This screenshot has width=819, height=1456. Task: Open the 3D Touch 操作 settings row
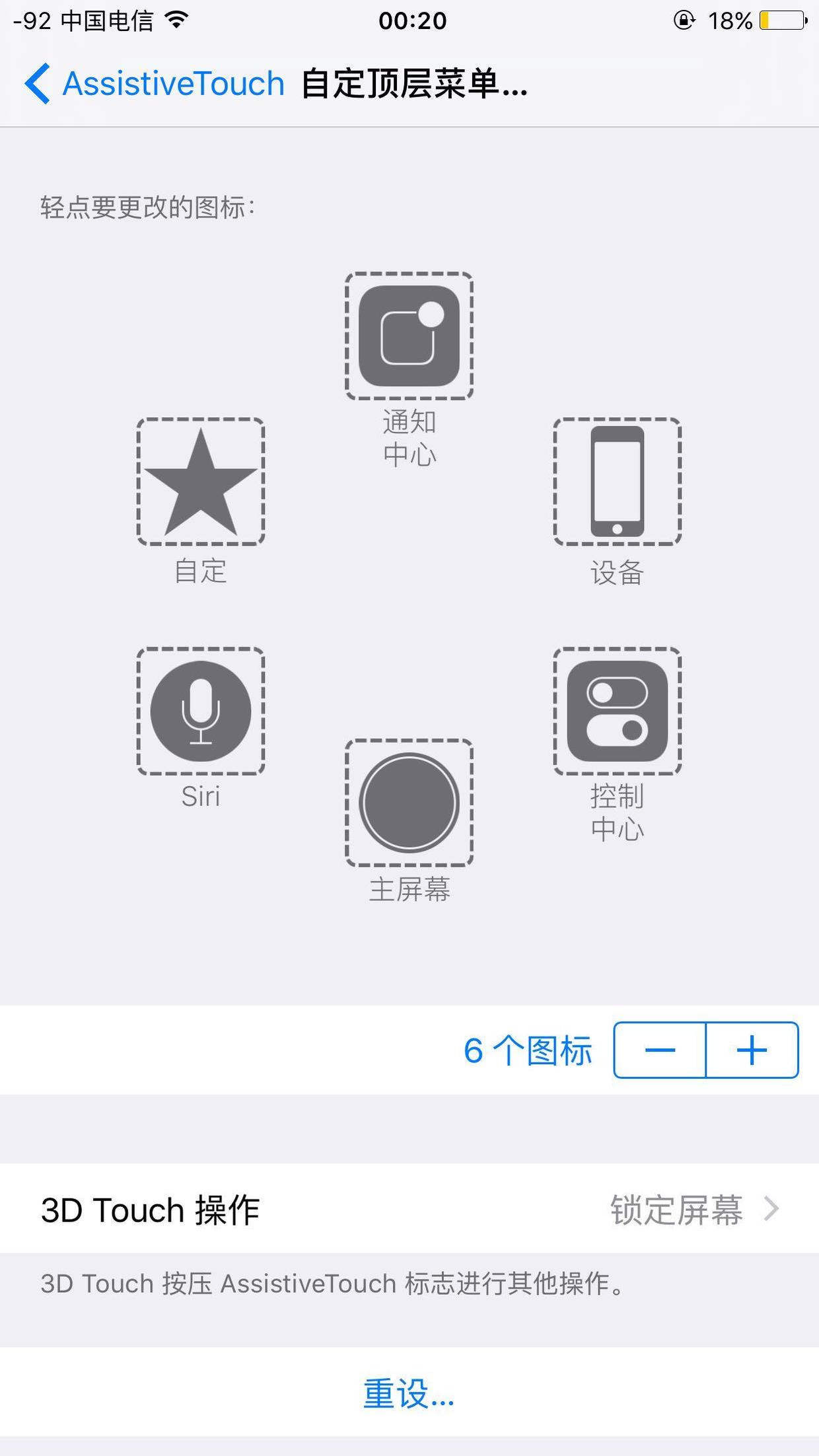coord(264,1210)
